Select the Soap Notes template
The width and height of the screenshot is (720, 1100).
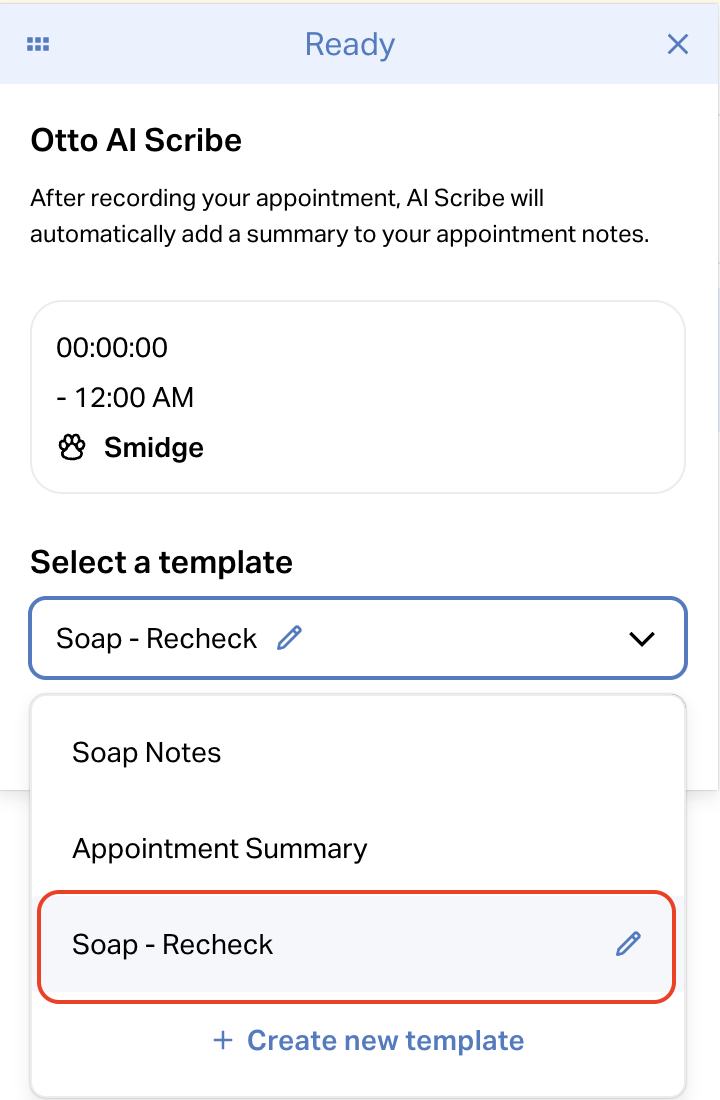(147, 753)
